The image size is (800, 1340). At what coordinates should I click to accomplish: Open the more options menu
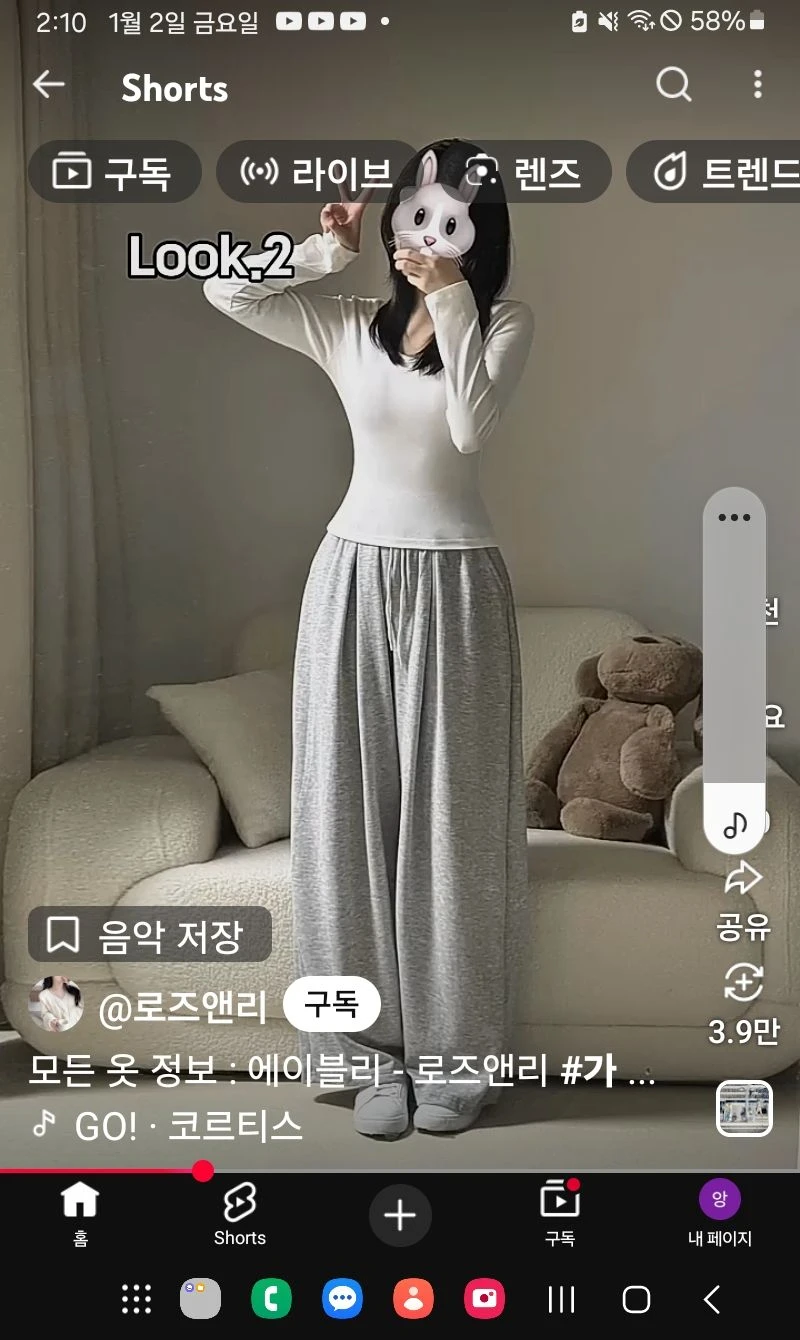[757, 85]
